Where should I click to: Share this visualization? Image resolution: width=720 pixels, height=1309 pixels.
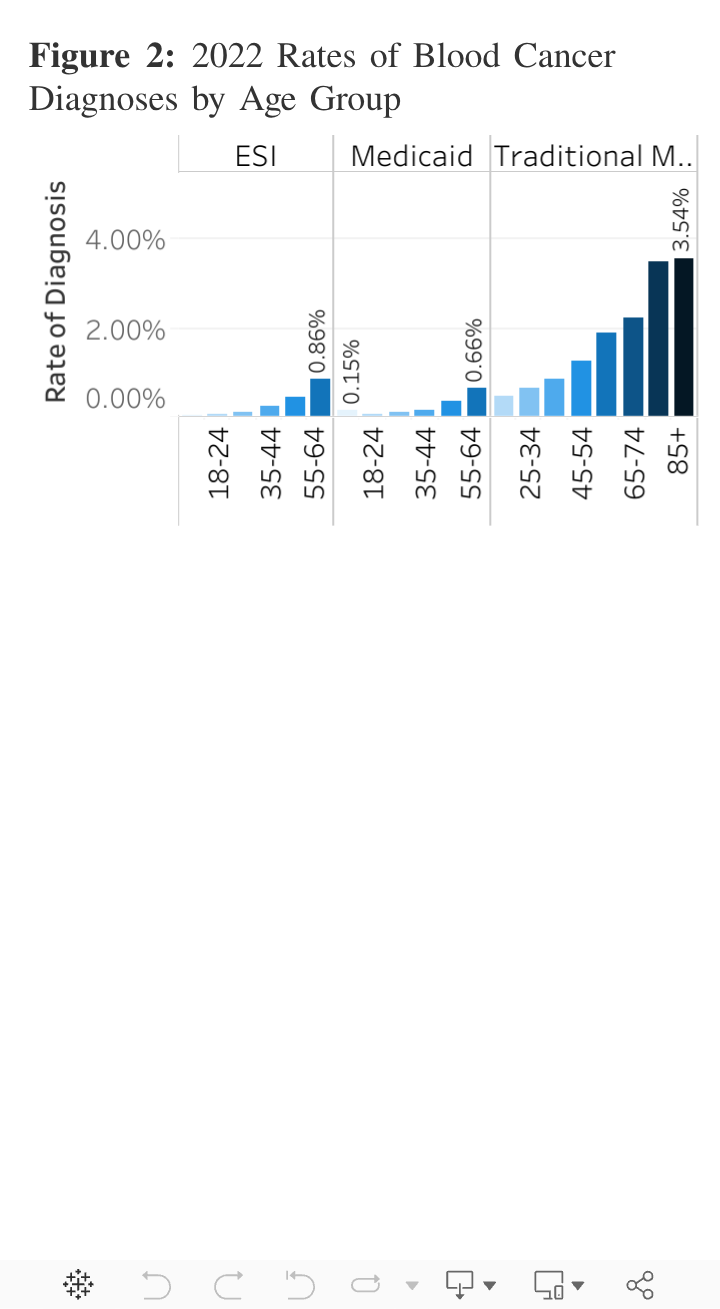tap(639, 1284)
